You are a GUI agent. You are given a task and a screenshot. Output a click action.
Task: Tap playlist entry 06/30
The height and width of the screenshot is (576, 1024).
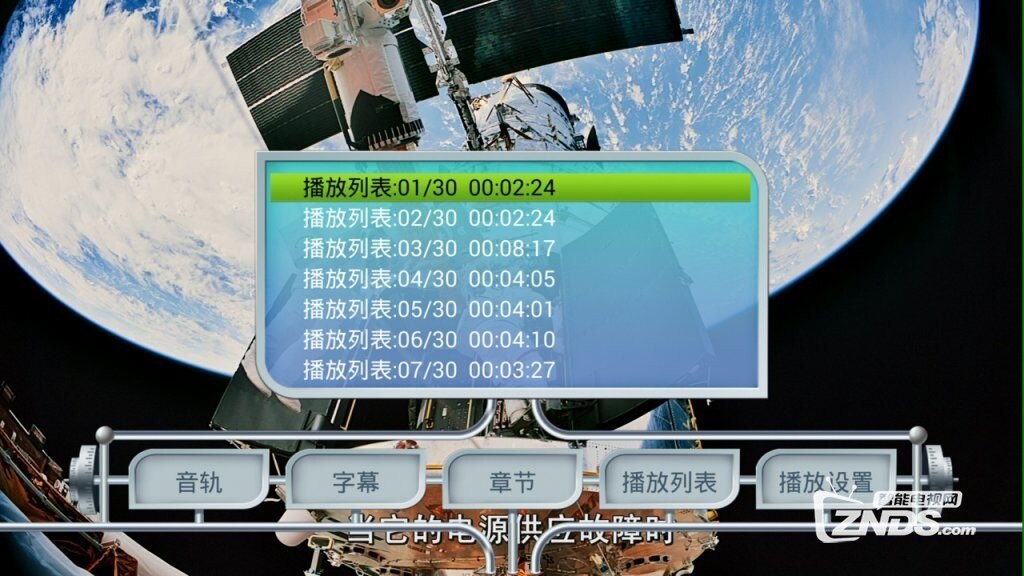coord(428,340)
